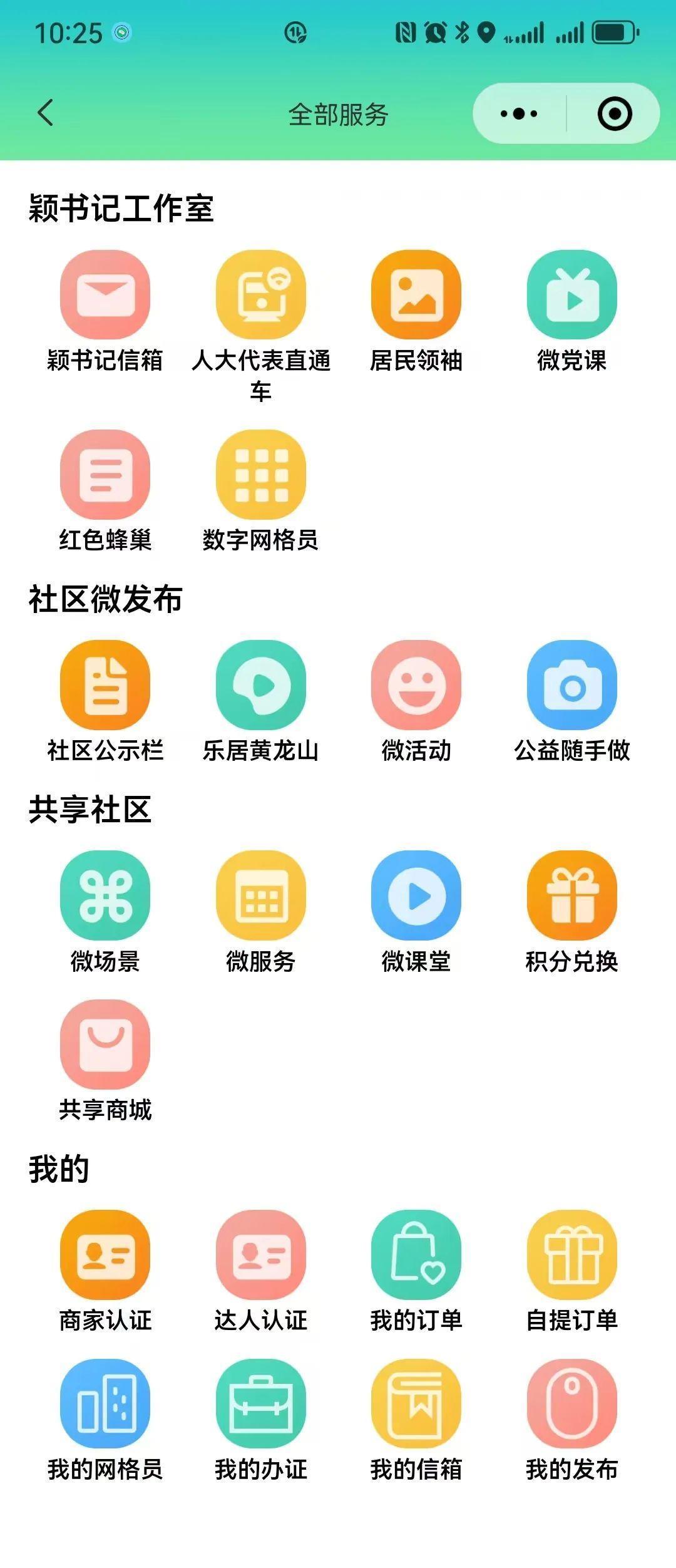View 我的订单 orders
The height and width of the screenshot is (1568, 676).
pos(416,1256)
